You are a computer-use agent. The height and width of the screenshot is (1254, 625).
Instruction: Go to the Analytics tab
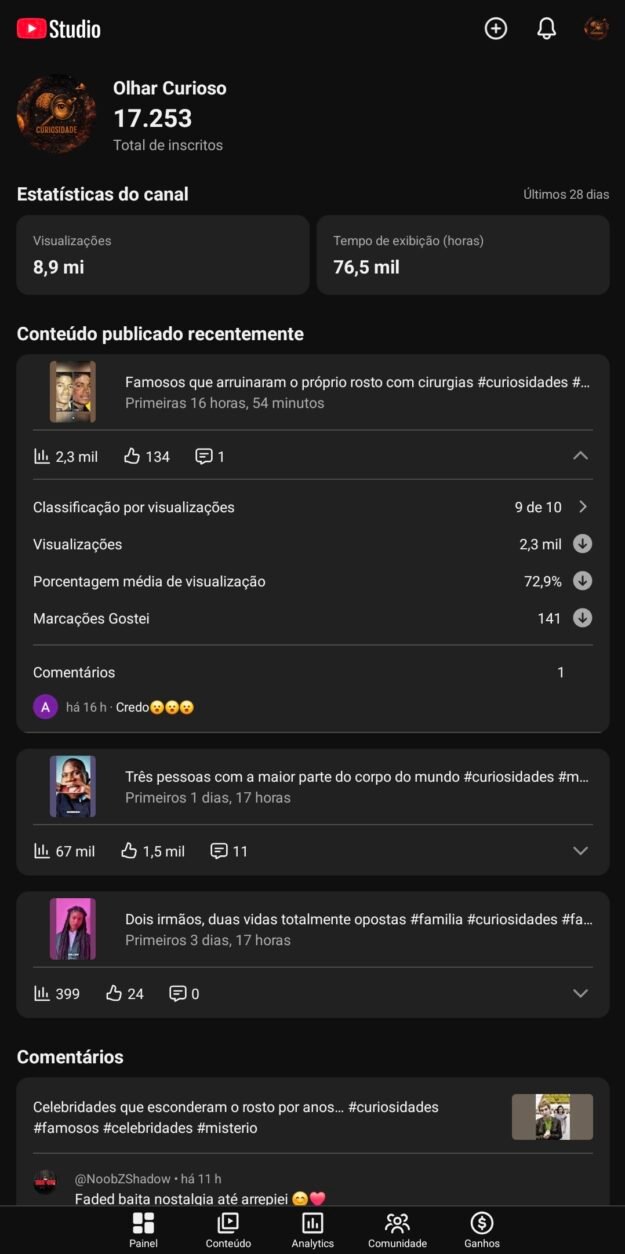[313, 1229]
